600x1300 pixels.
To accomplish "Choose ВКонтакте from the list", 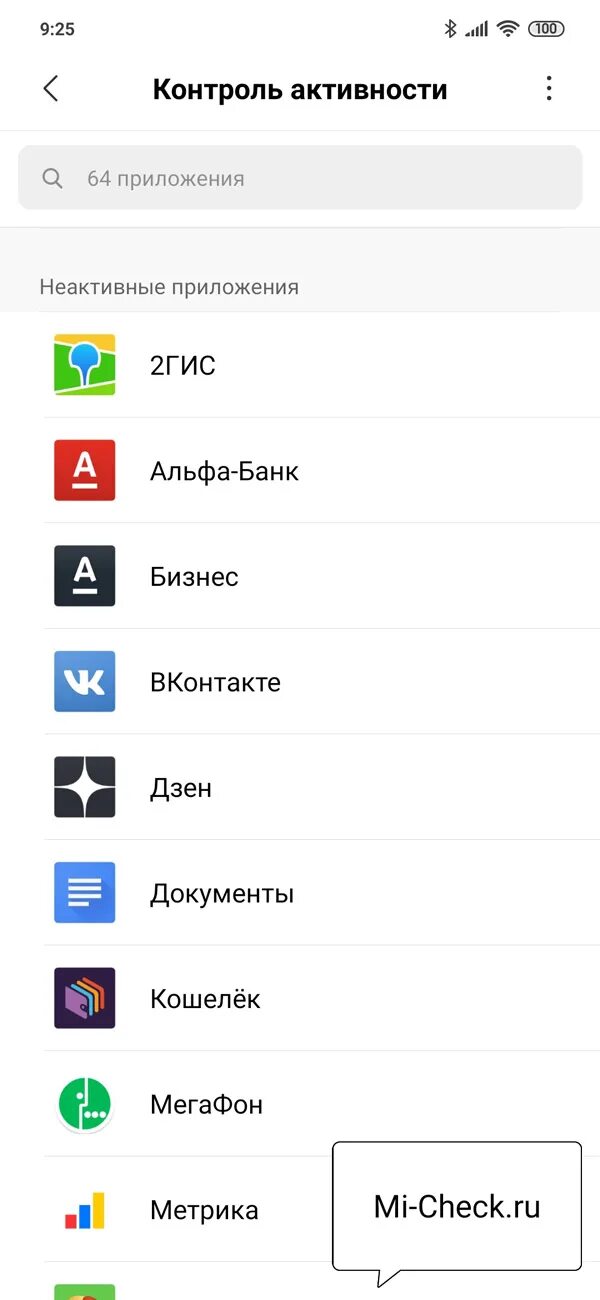I will [x=300, y=682].
